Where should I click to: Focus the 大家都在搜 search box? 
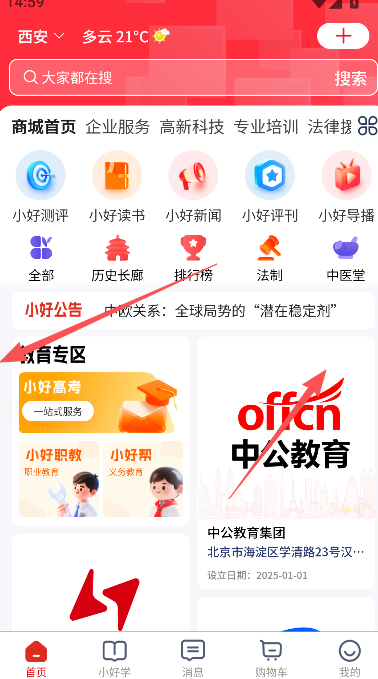(173, 78)
